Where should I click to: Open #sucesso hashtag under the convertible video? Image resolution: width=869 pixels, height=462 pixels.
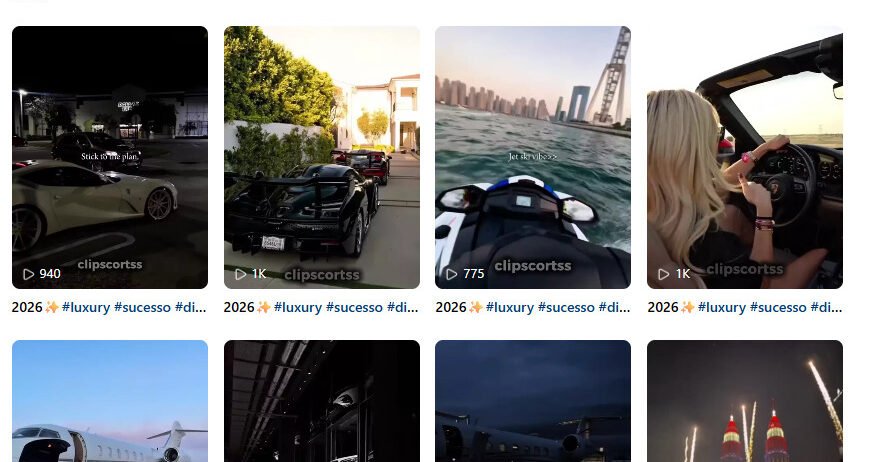[778, 307]
